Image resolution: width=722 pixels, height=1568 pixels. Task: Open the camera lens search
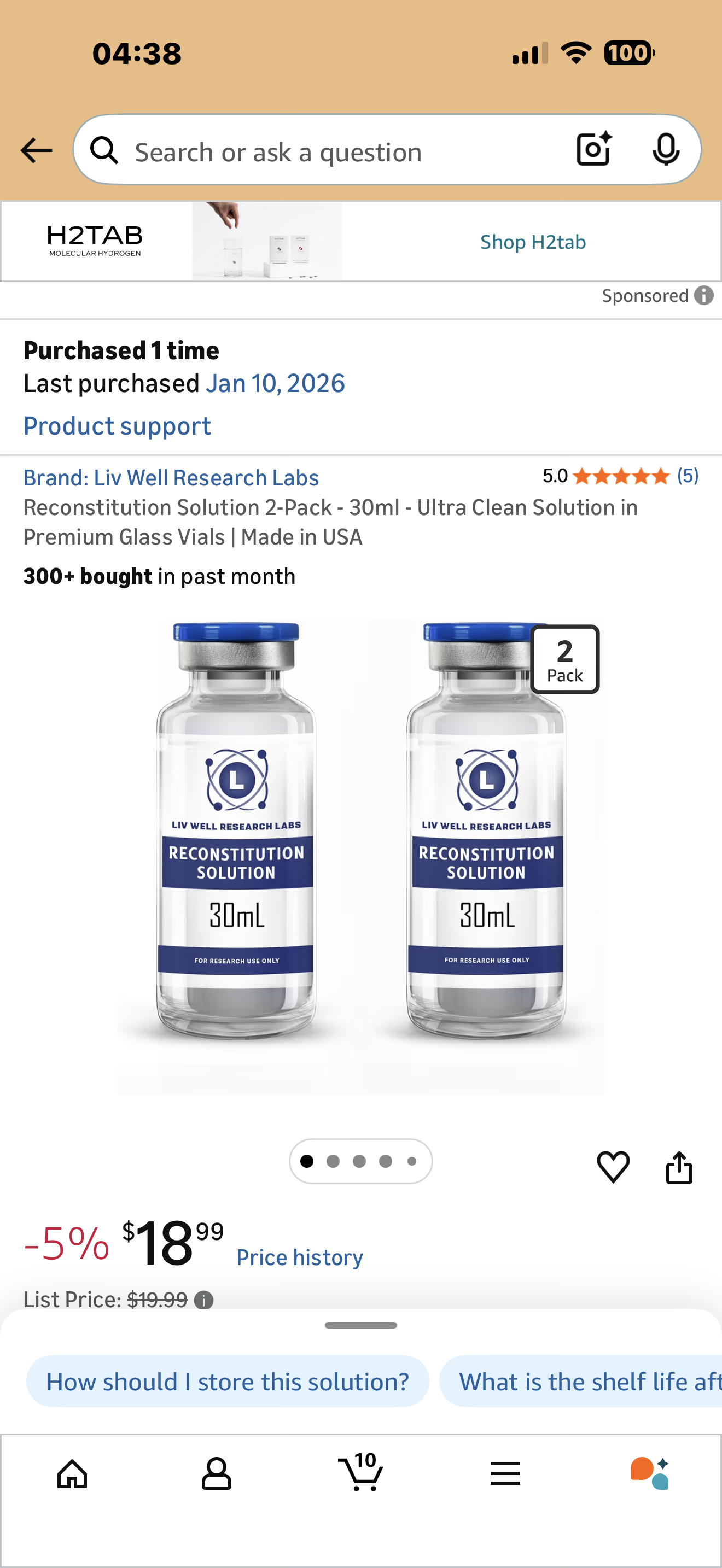[593, 149]
